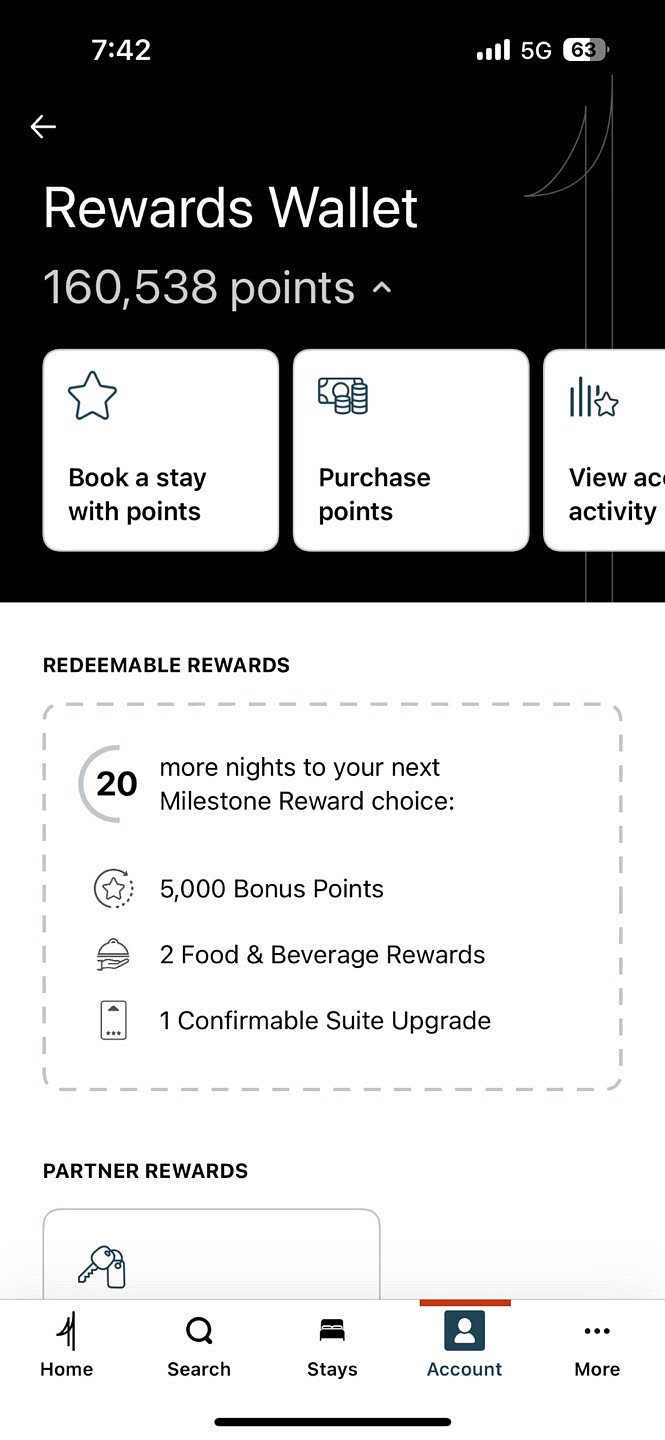
Task: Open the Purchase points card
Action: tap(411, 450)
